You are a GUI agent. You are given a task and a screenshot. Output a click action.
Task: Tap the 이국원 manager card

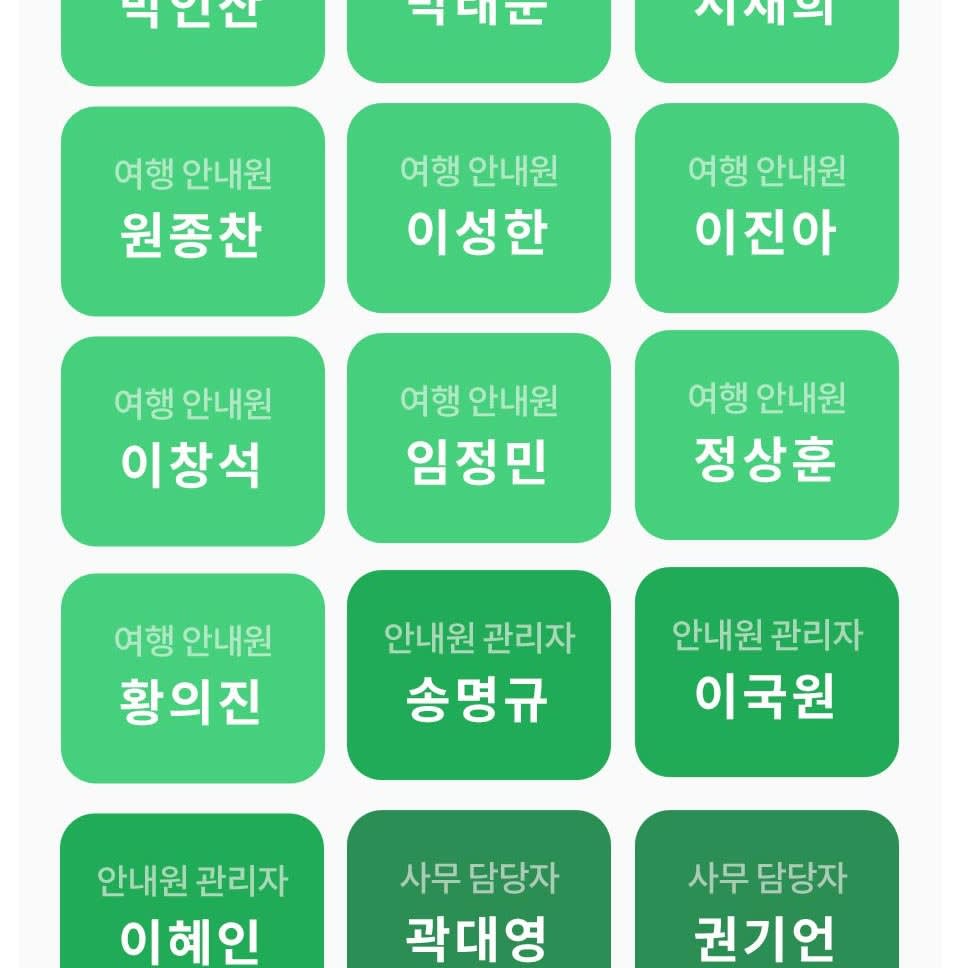[766, 672]
